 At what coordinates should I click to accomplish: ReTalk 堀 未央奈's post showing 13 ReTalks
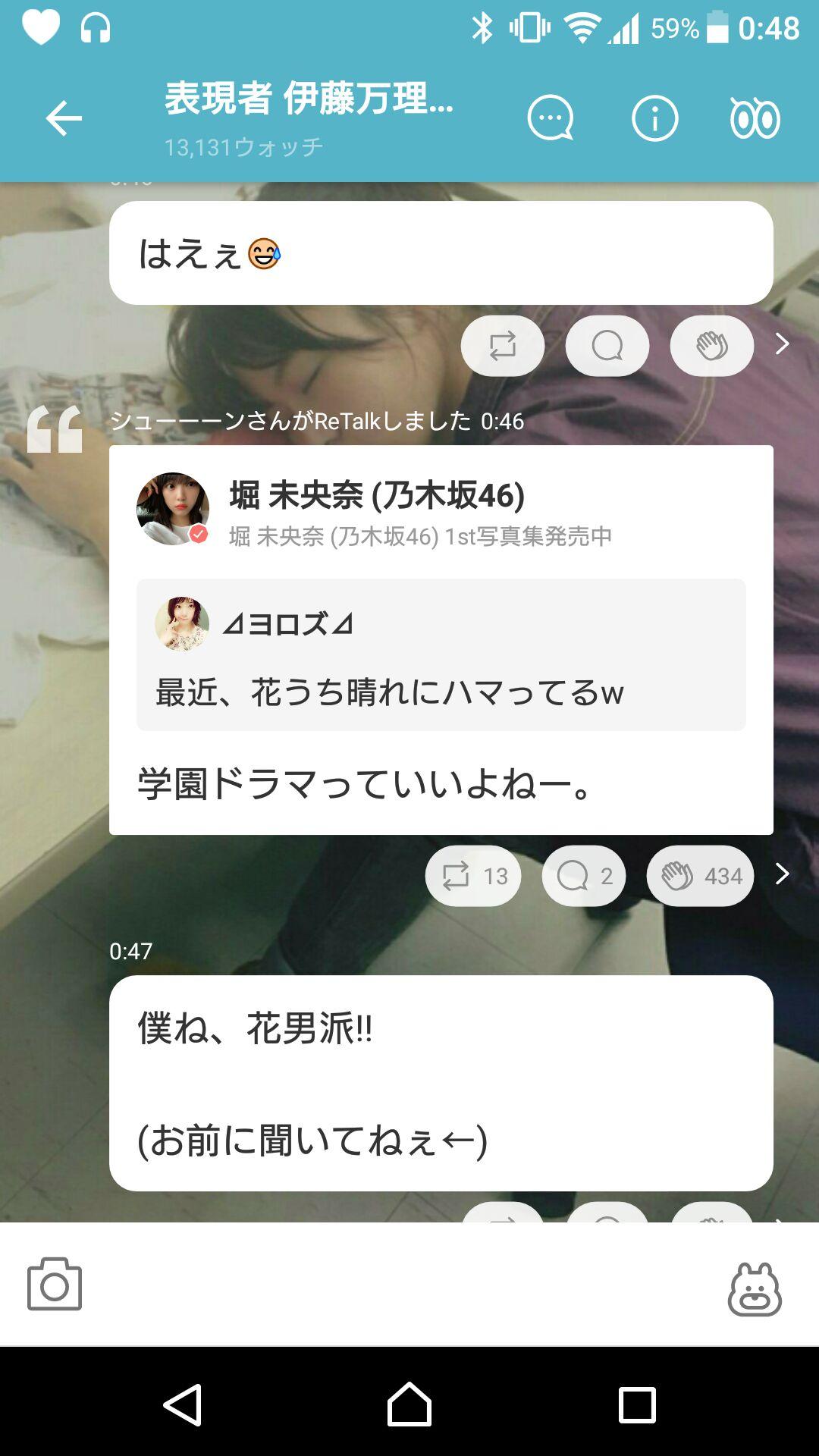click(472, 875)
